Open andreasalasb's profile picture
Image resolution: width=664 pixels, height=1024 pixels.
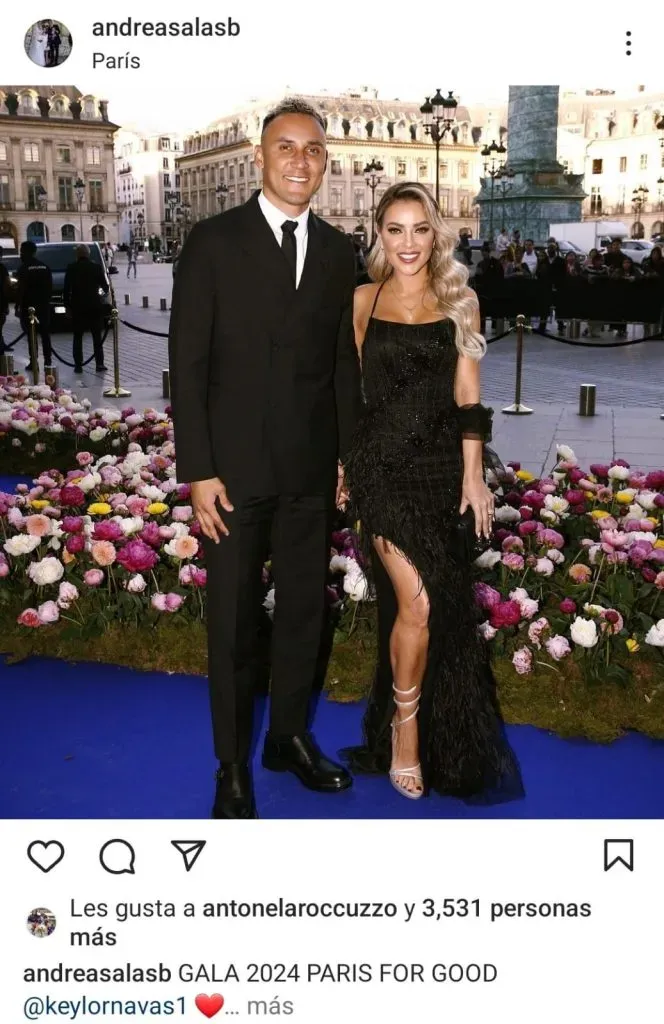coord(48,43)
